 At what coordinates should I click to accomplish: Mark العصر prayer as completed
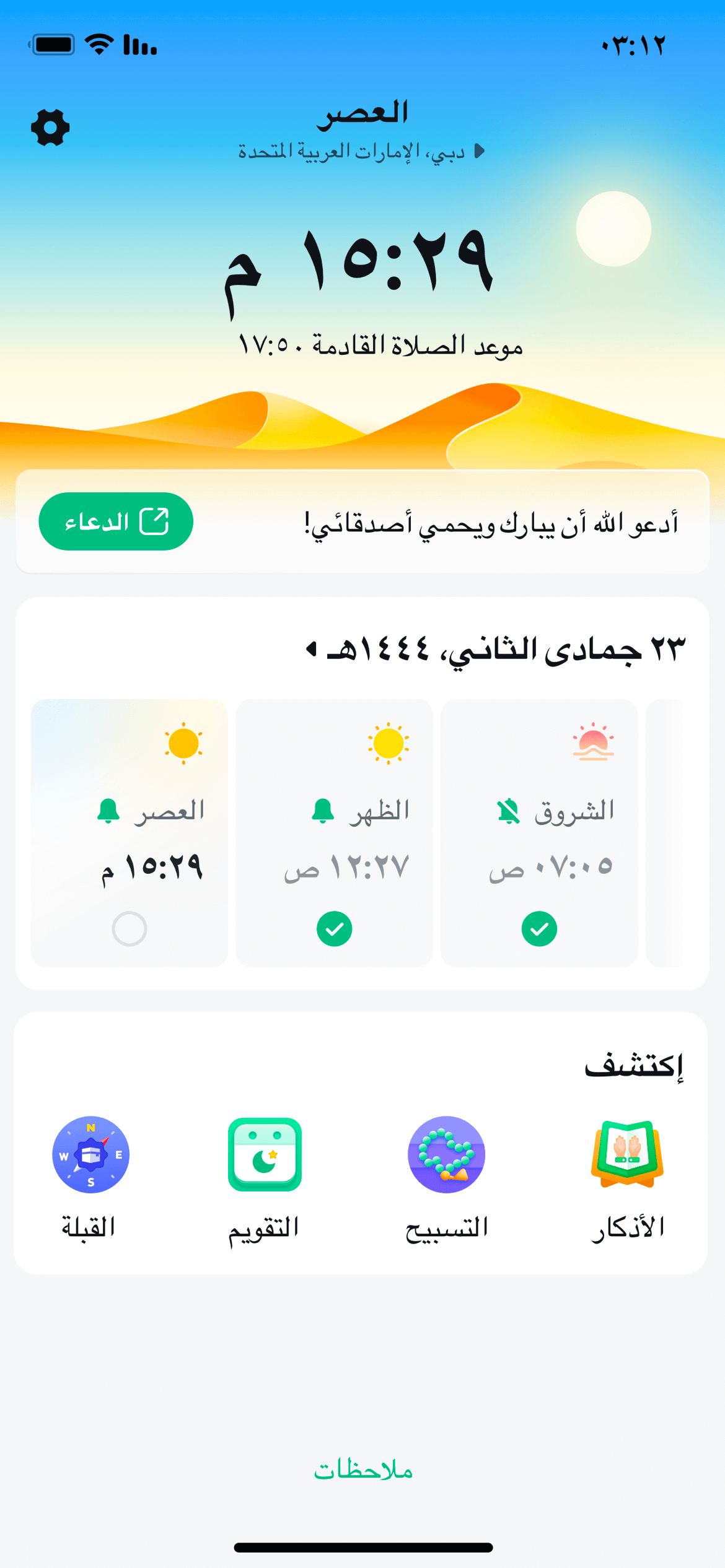[x=130, y=928]
